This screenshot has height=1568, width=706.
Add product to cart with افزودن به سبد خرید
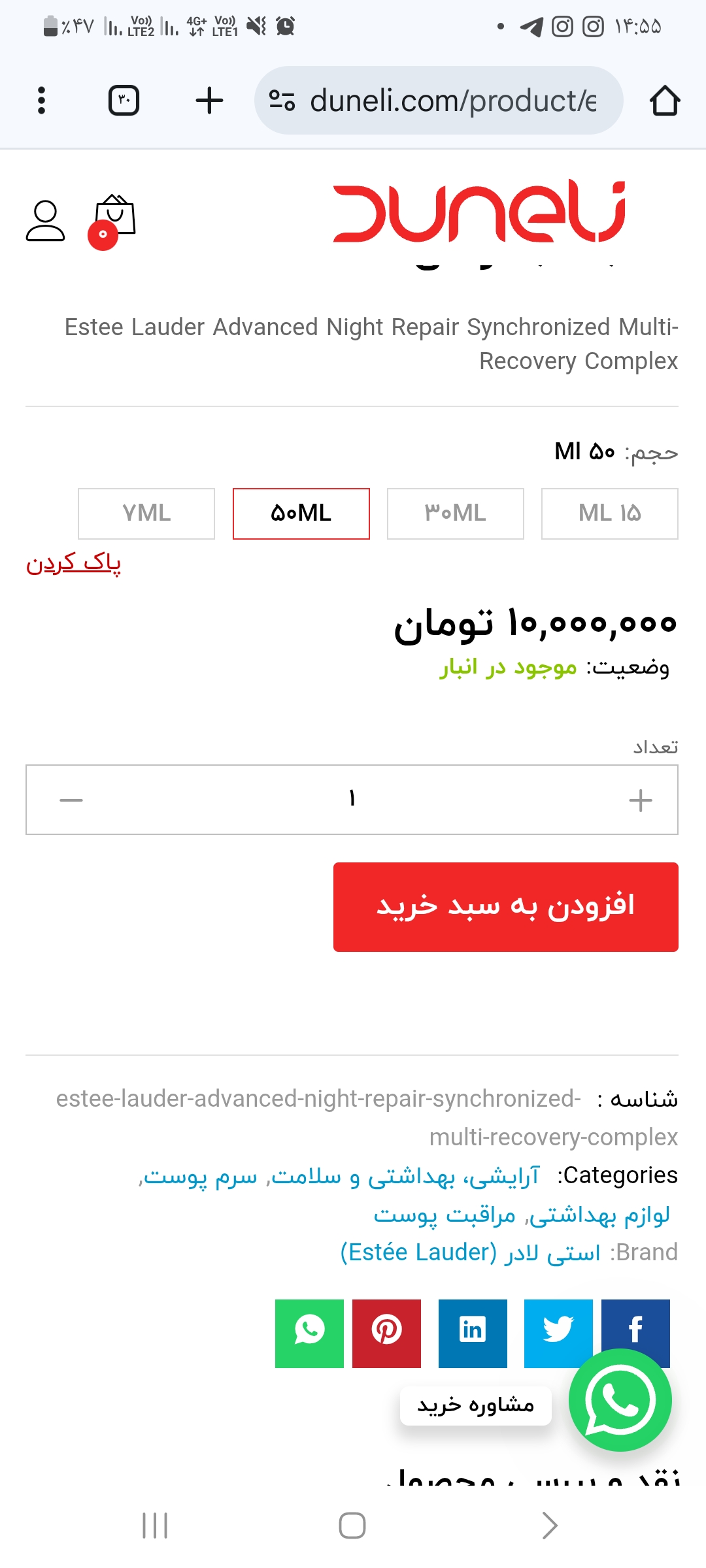pyautogui.click(x=505, y=907)
